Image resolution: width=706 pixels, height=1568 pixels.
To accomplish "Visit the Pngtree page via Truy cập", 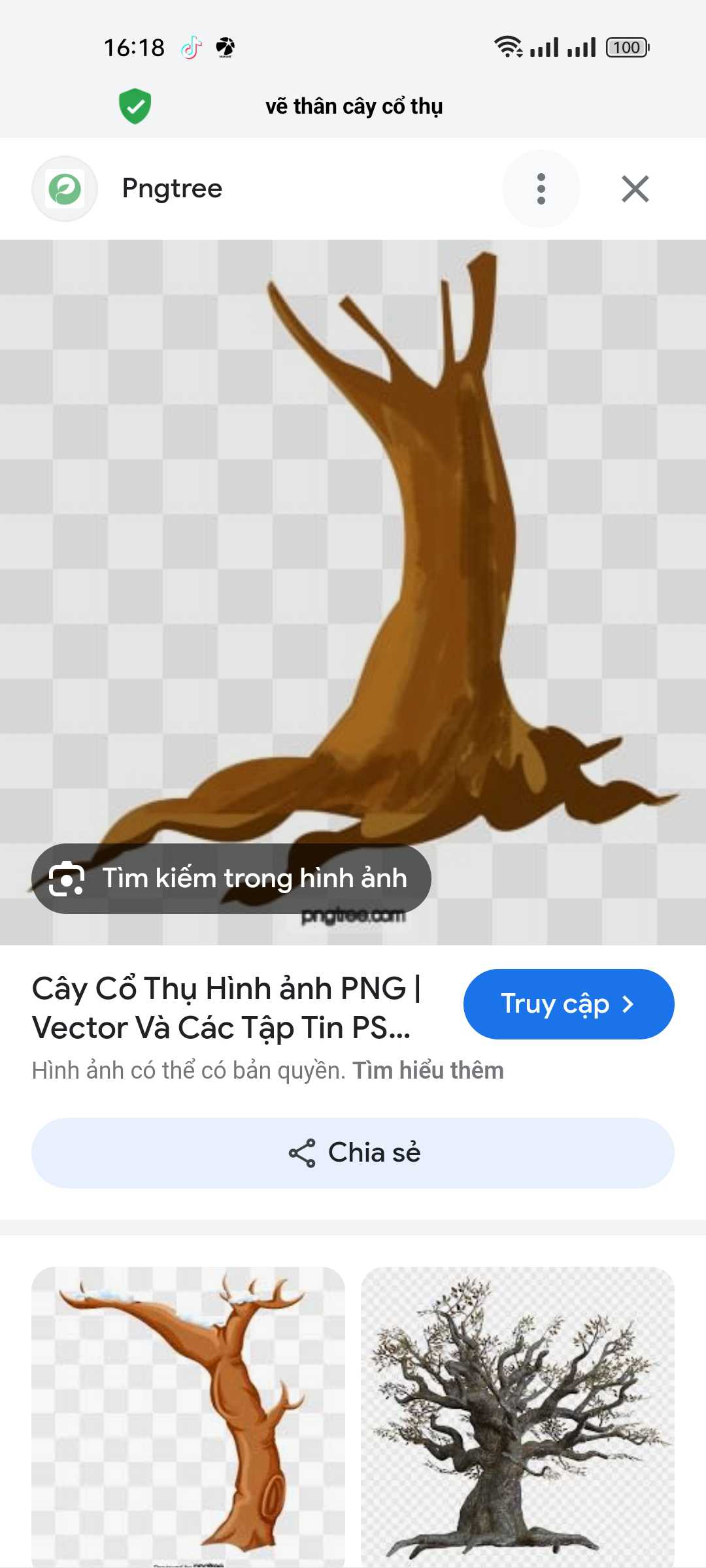I will tap(568, 1004).
